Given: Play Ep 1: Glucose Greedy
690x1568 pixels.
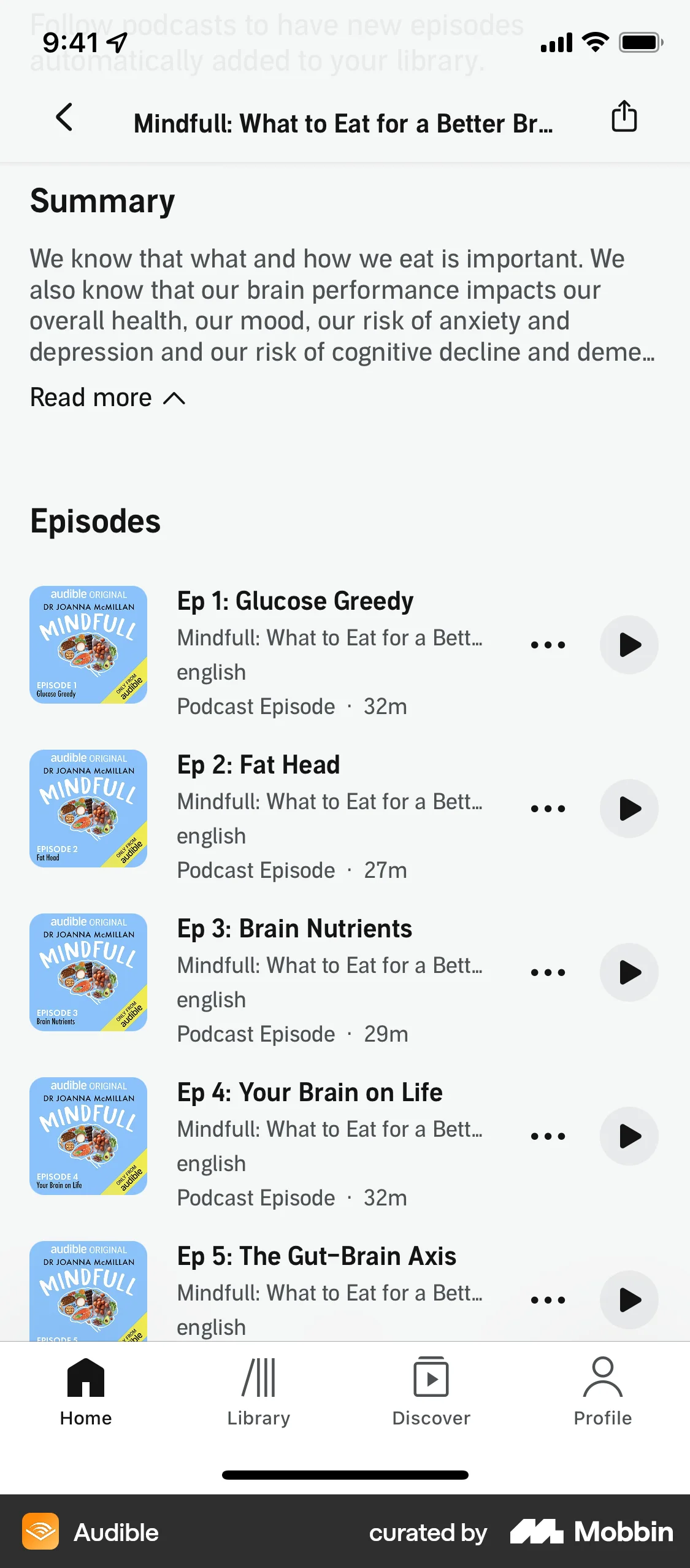Looking at the screenshot, I should (629, 645).
